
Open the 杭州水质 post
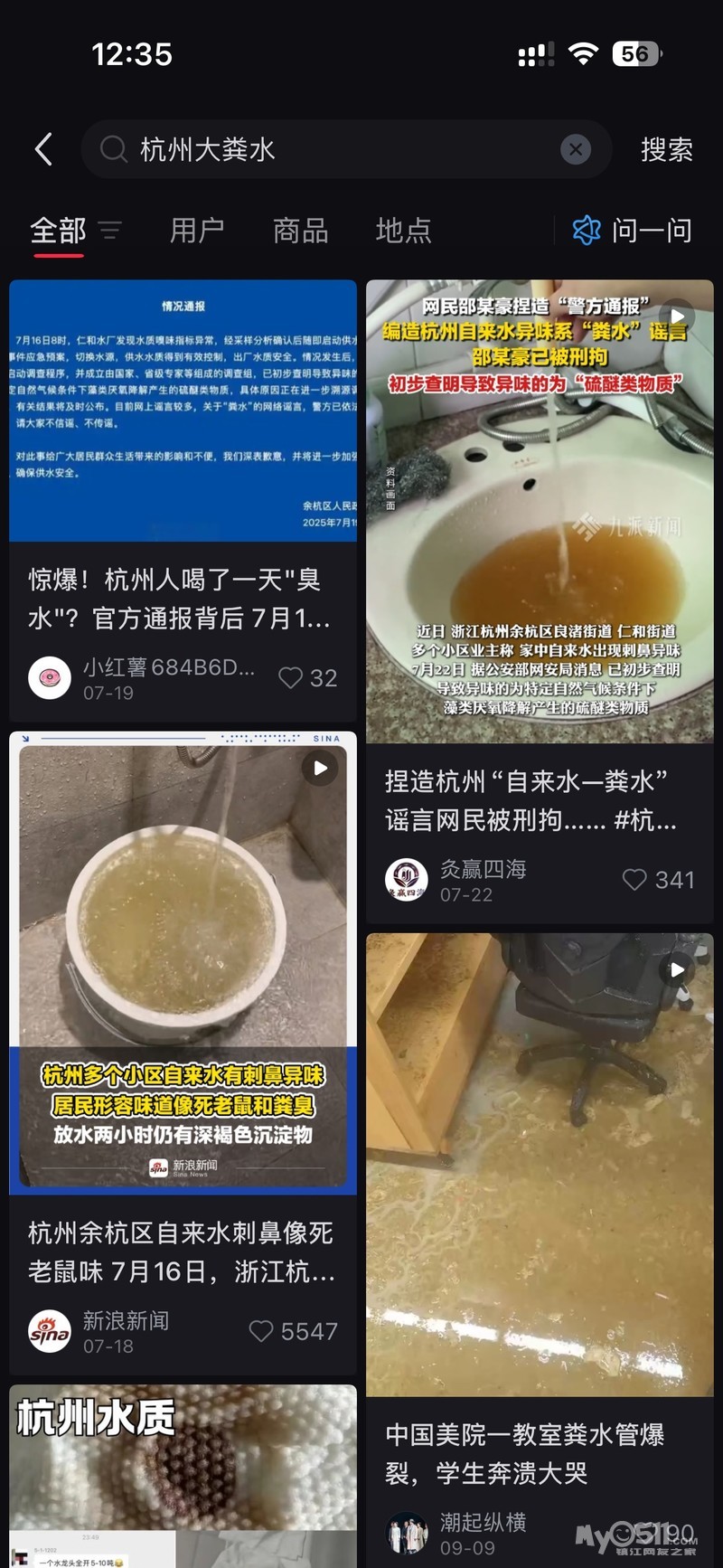(x=183, y=1474)
